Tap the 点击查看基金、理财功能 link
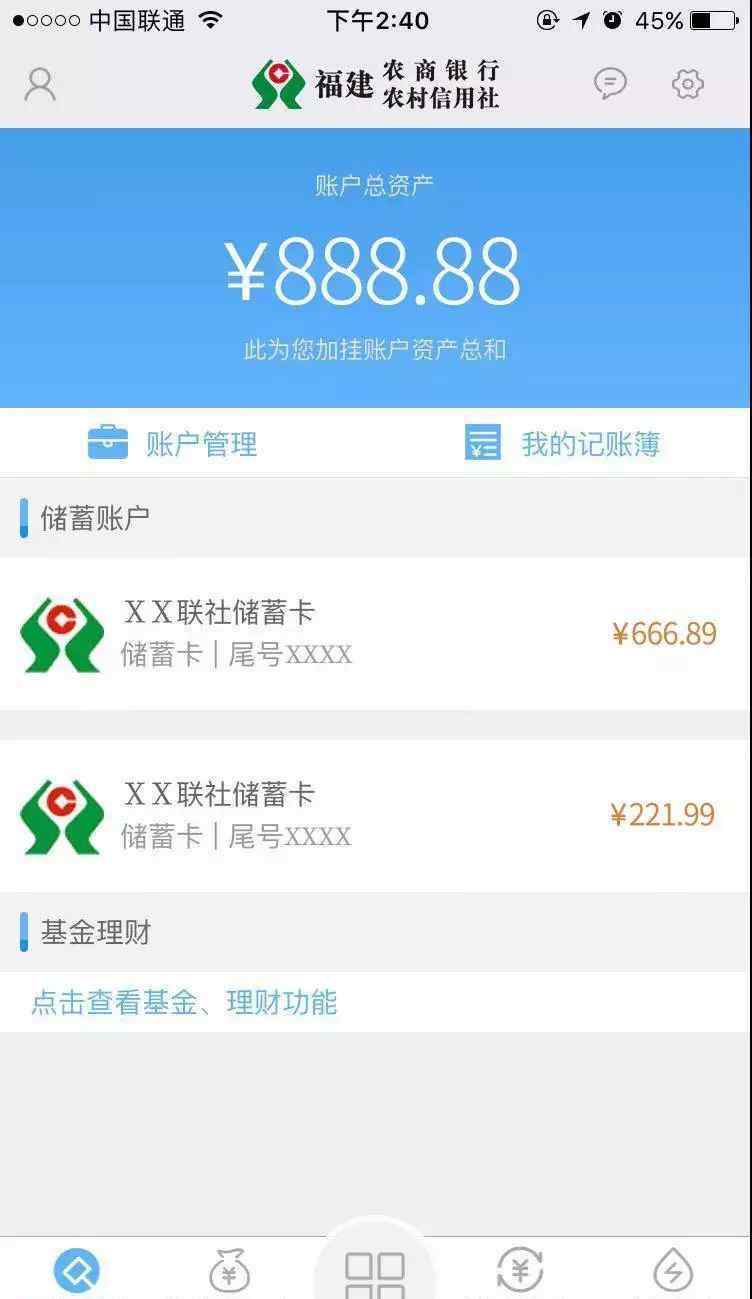This screenshot has width=752, height=1299. 185,1002
